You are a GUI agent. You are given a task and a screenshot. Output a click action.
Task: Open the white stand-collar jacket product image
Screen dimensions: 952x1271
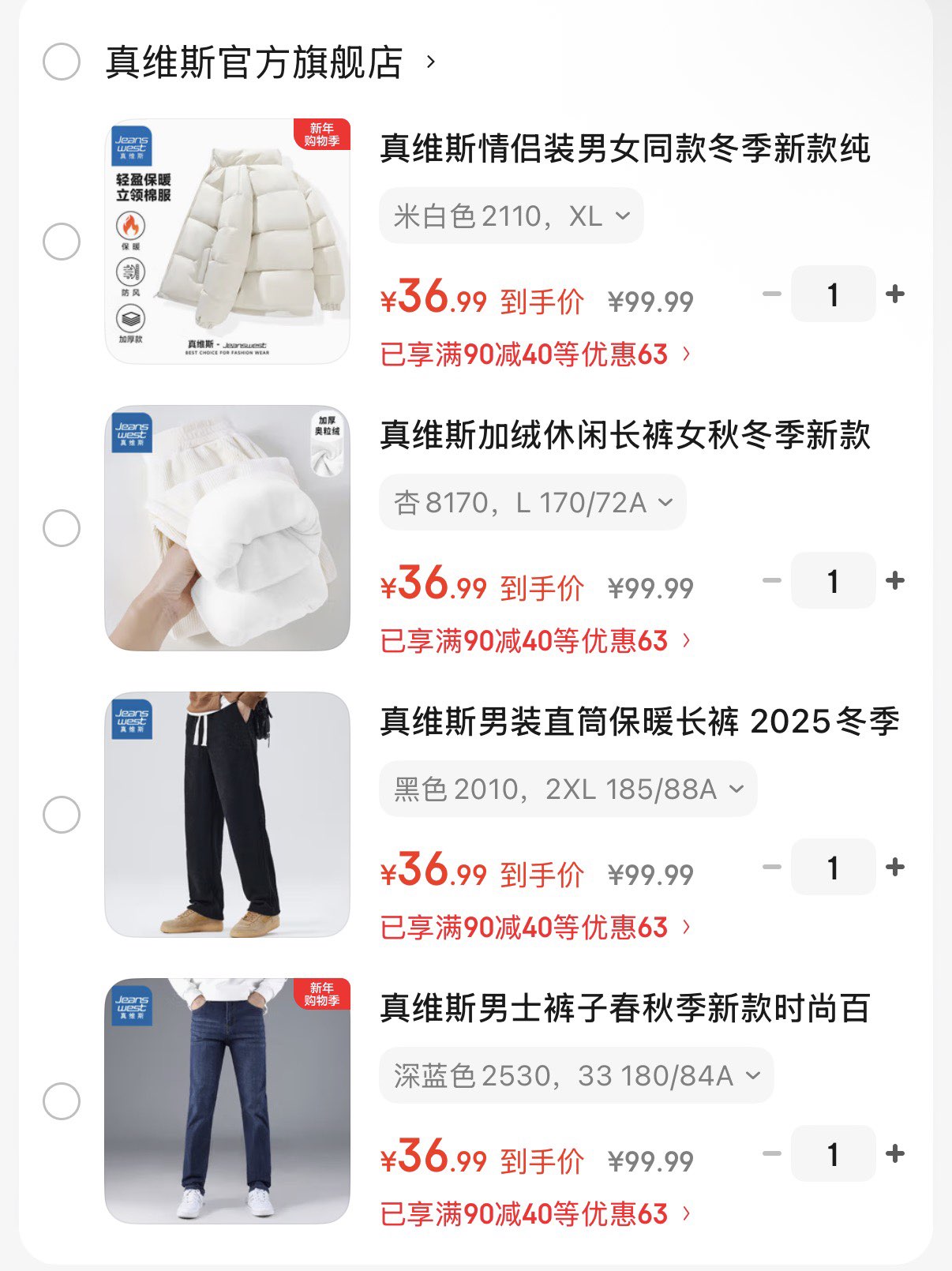(227, 242)
